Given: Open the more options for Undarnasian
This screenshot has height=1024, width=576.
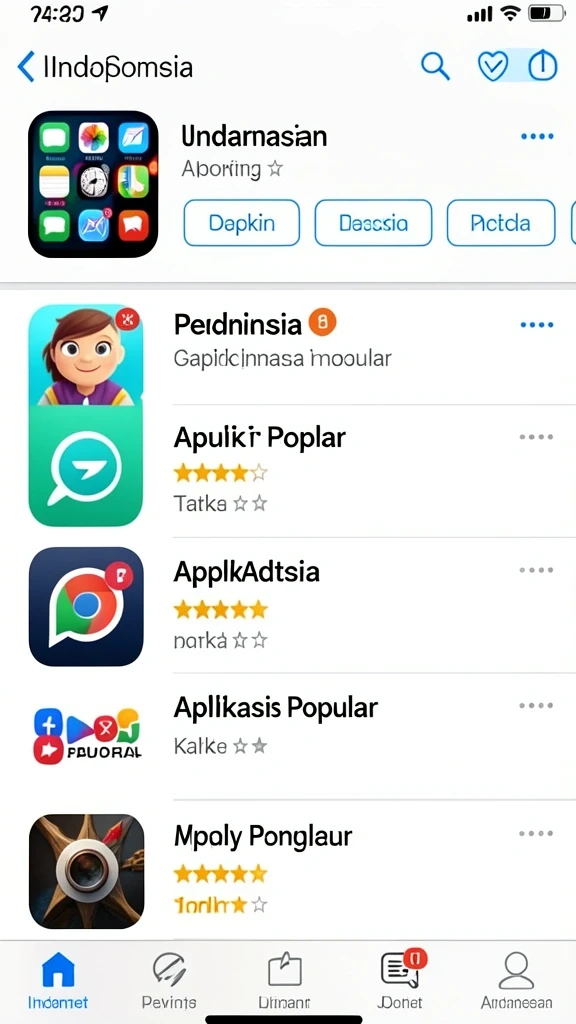Looking at the screenshot, I should click(537, 136).
